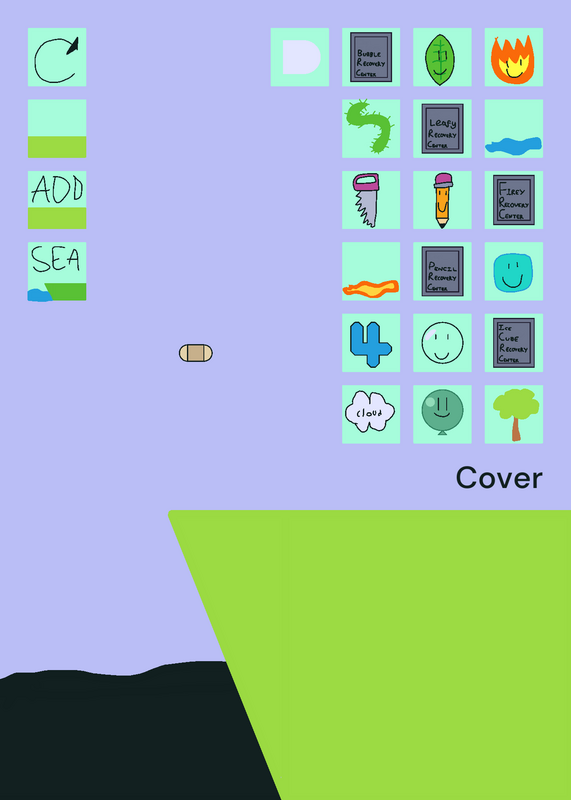The height and width of the screenshot is (800, 571).
Task: Choose the cloud tile
Action: pos(371,414)
